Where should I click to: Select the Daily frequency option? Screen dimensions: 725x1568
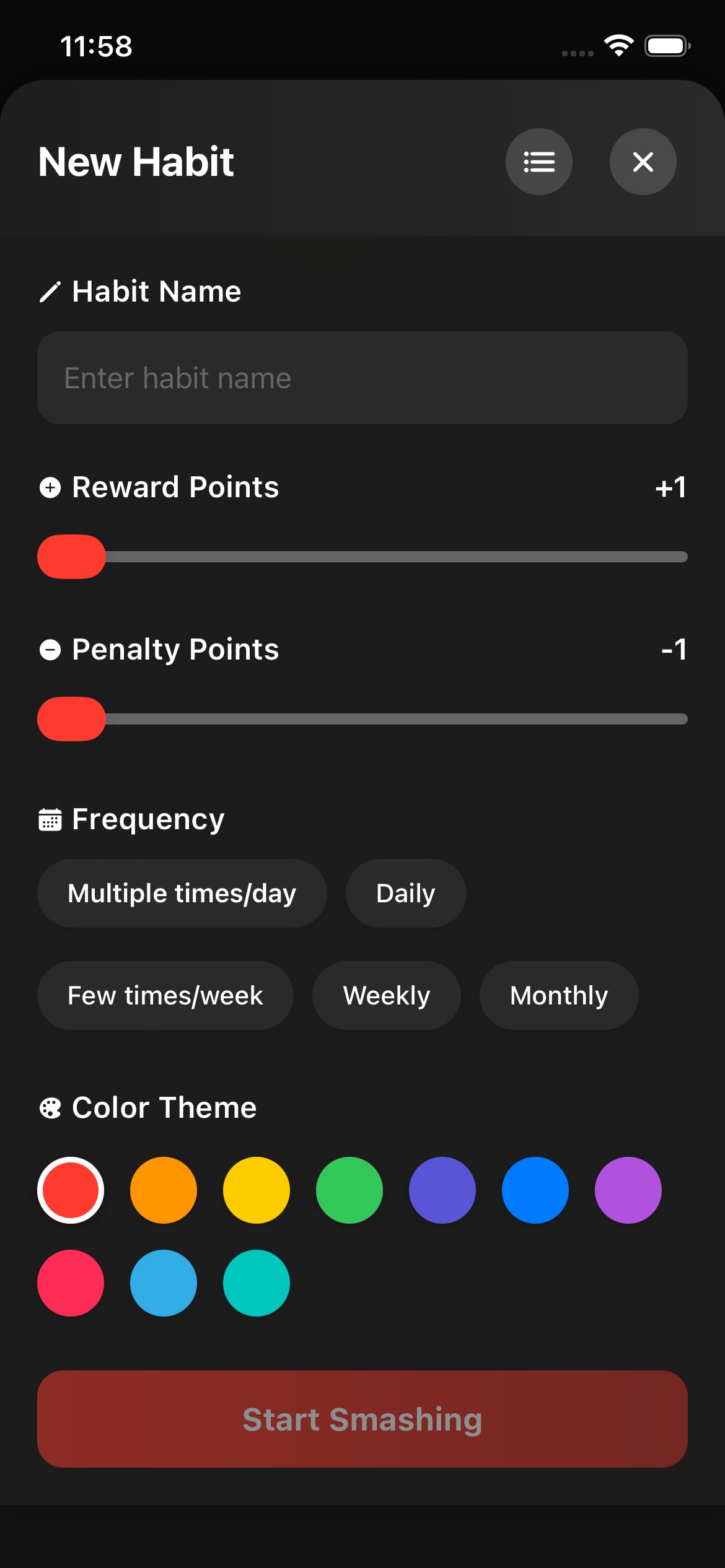pyautogui.click(x=405, y=893)
